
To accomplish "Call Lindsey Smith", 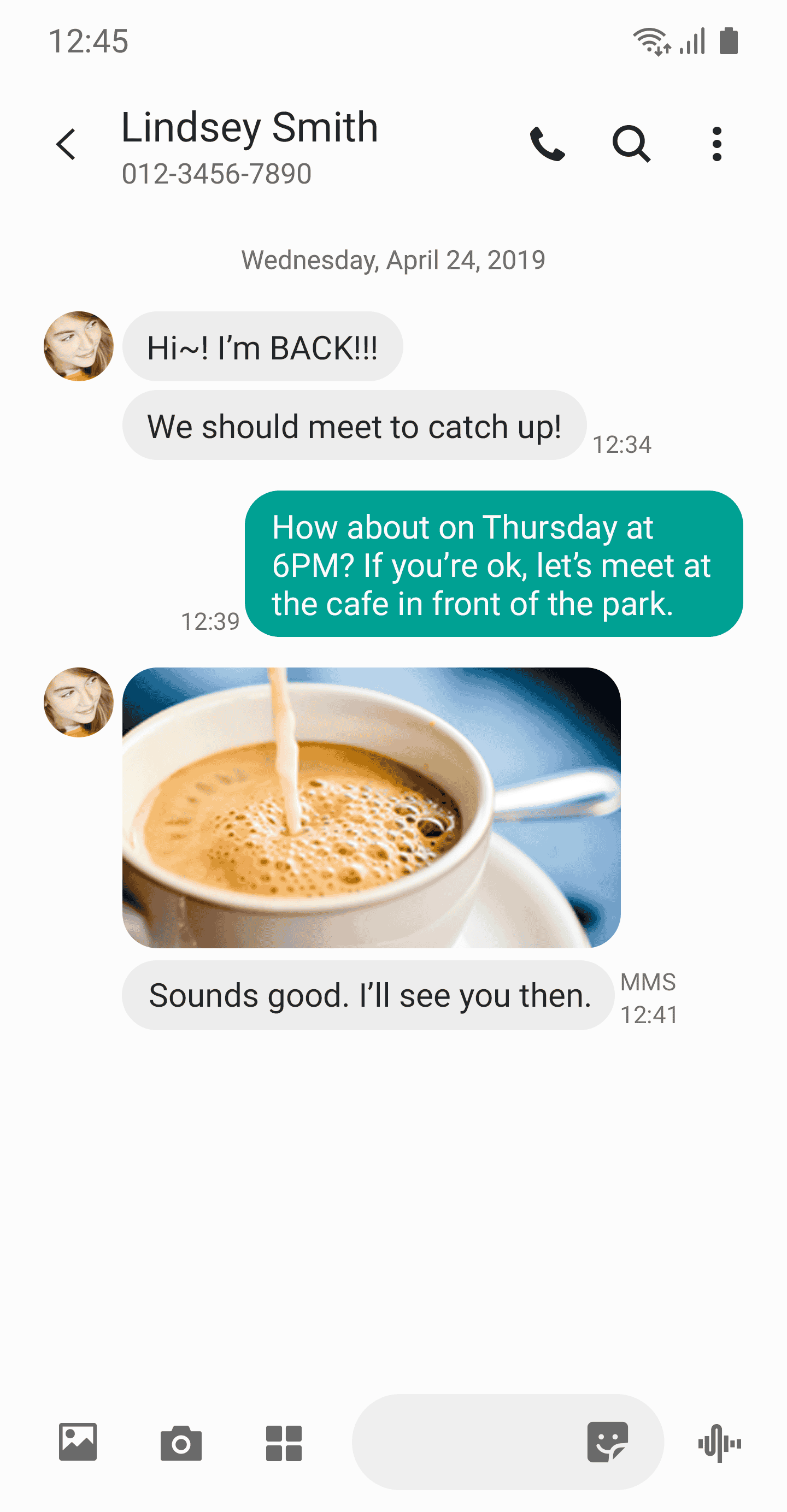I will (547, 144).
